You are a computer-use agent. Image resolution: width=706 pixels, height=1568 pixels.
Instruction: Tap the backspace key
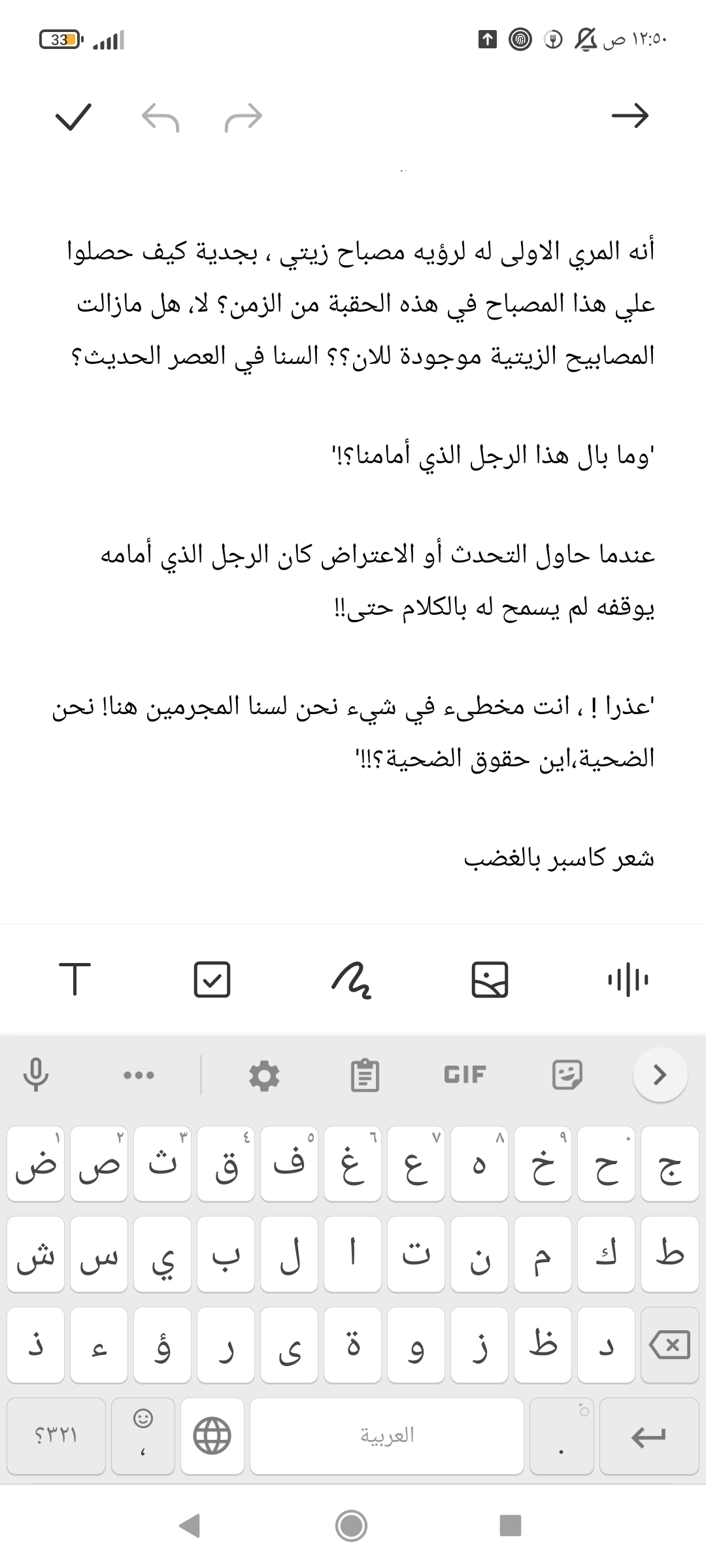click(x=670, y=1345)
